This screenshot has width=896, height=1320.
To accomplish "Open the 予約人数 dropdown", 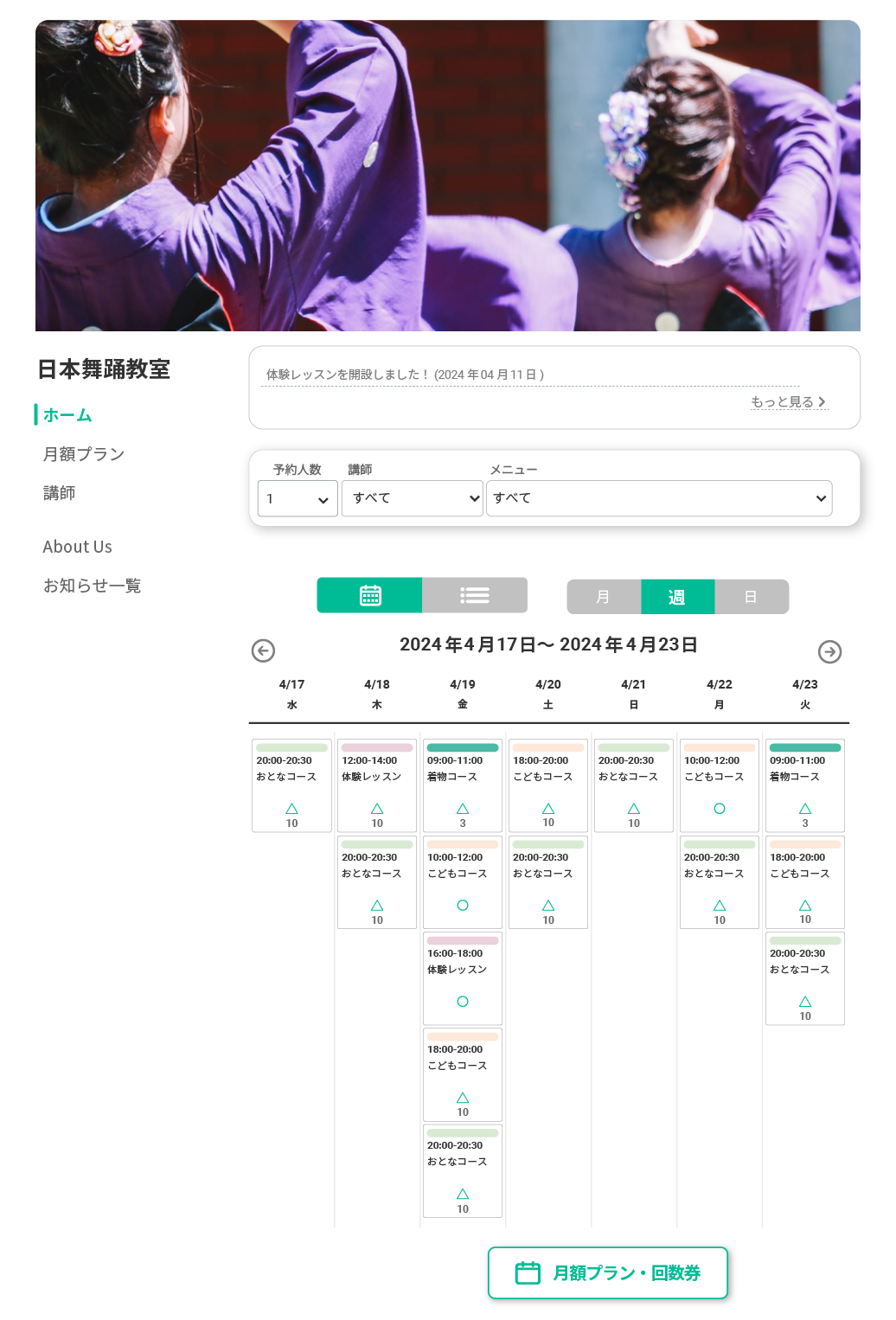I will tap(298, 499).
